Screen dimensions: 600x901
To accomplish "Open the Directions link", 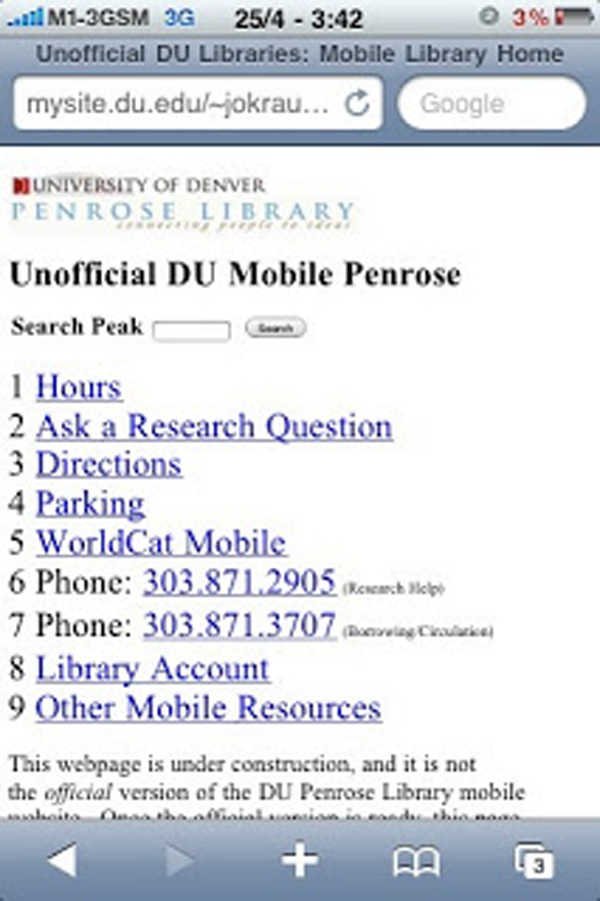I will click(x=108, y=464).
